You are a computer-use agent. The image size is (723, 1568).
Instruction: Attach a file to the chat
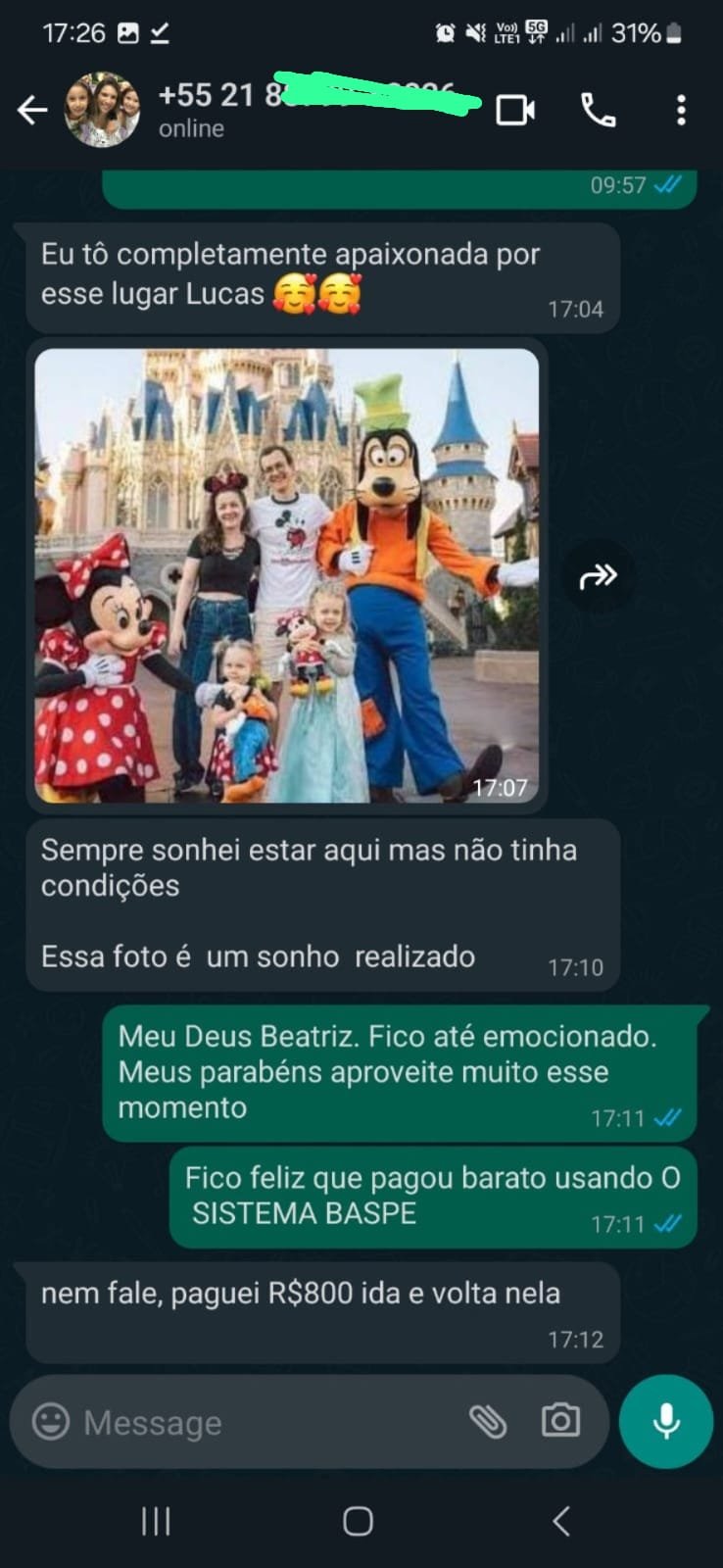pyautogui.click(x=487, y=1421)
